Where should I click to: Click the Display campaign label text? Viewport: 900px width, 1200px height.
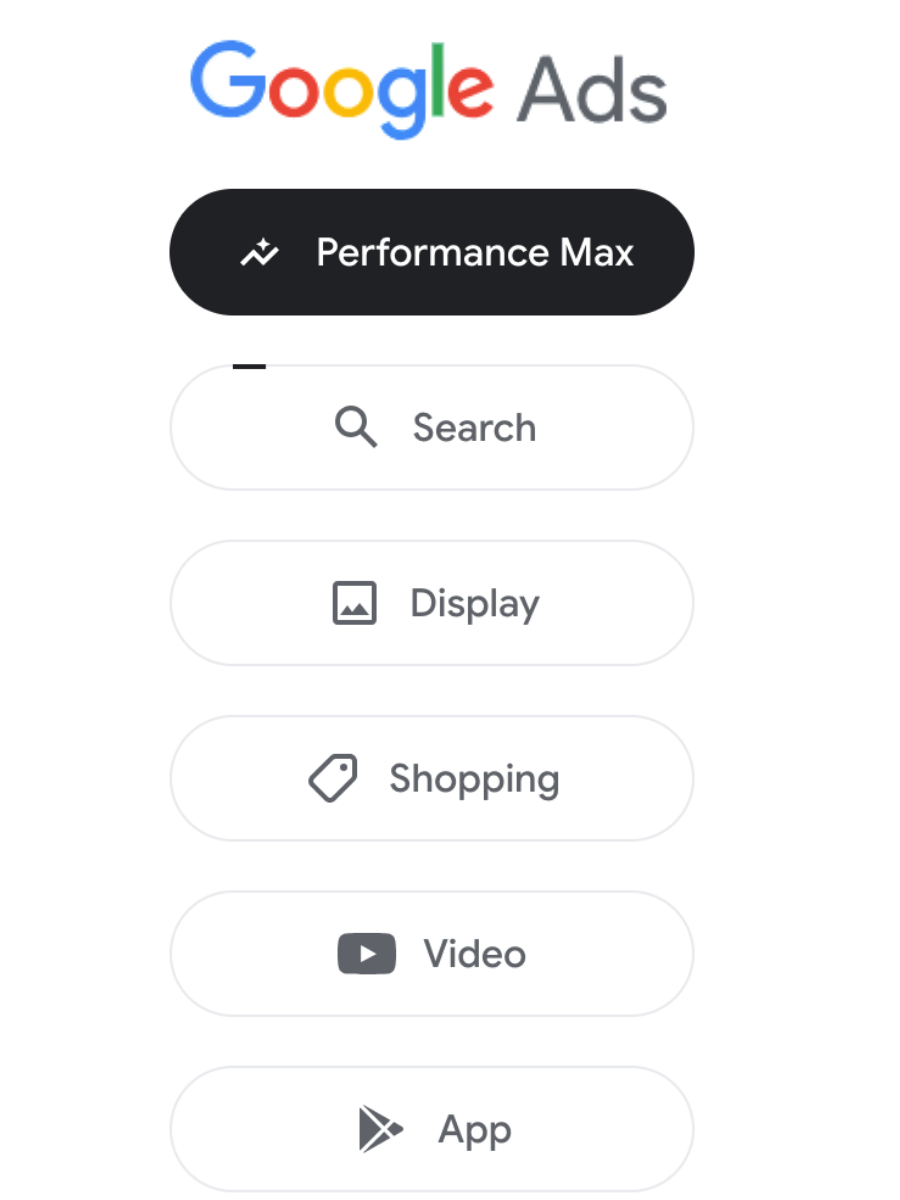point(474,602)
